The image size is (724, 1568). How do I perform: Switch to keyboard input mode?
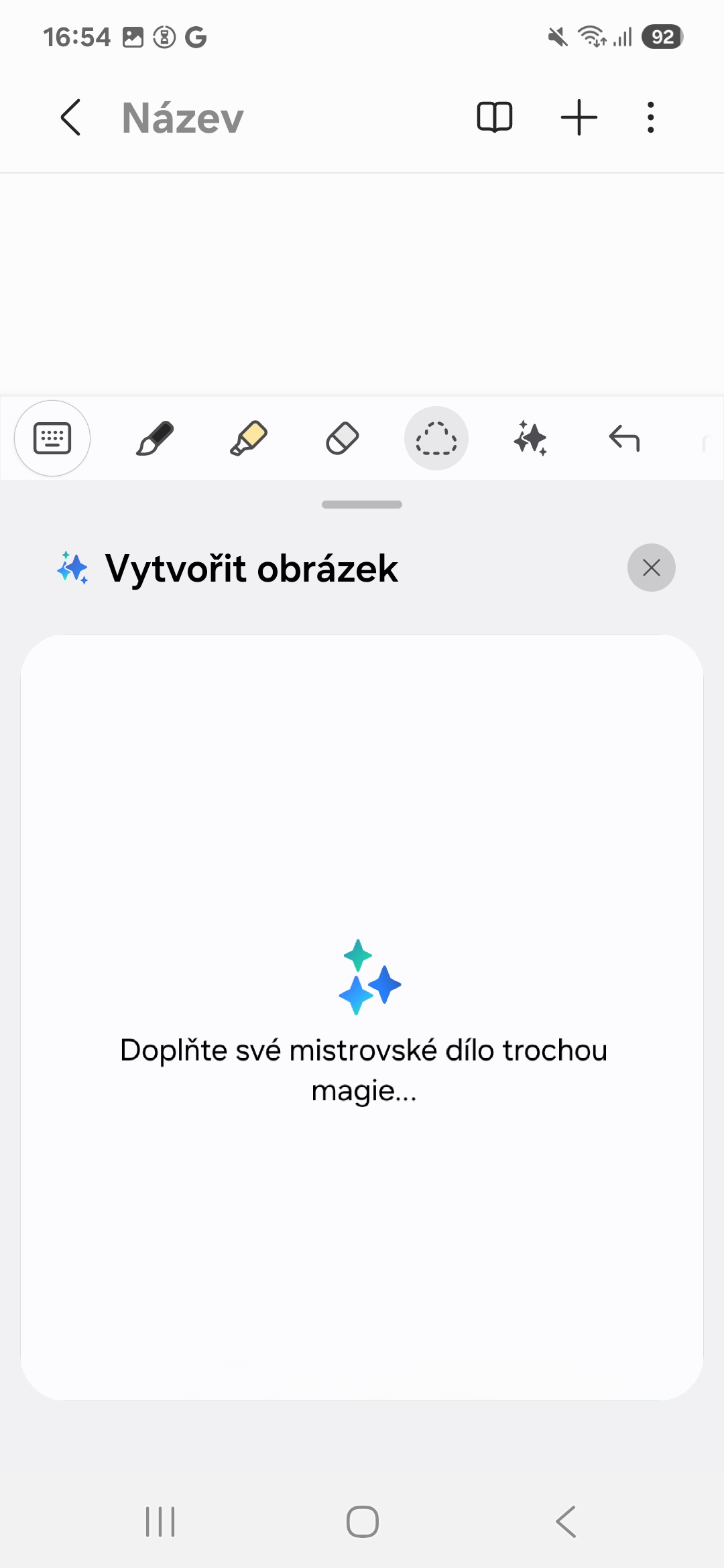click(52, 438)
